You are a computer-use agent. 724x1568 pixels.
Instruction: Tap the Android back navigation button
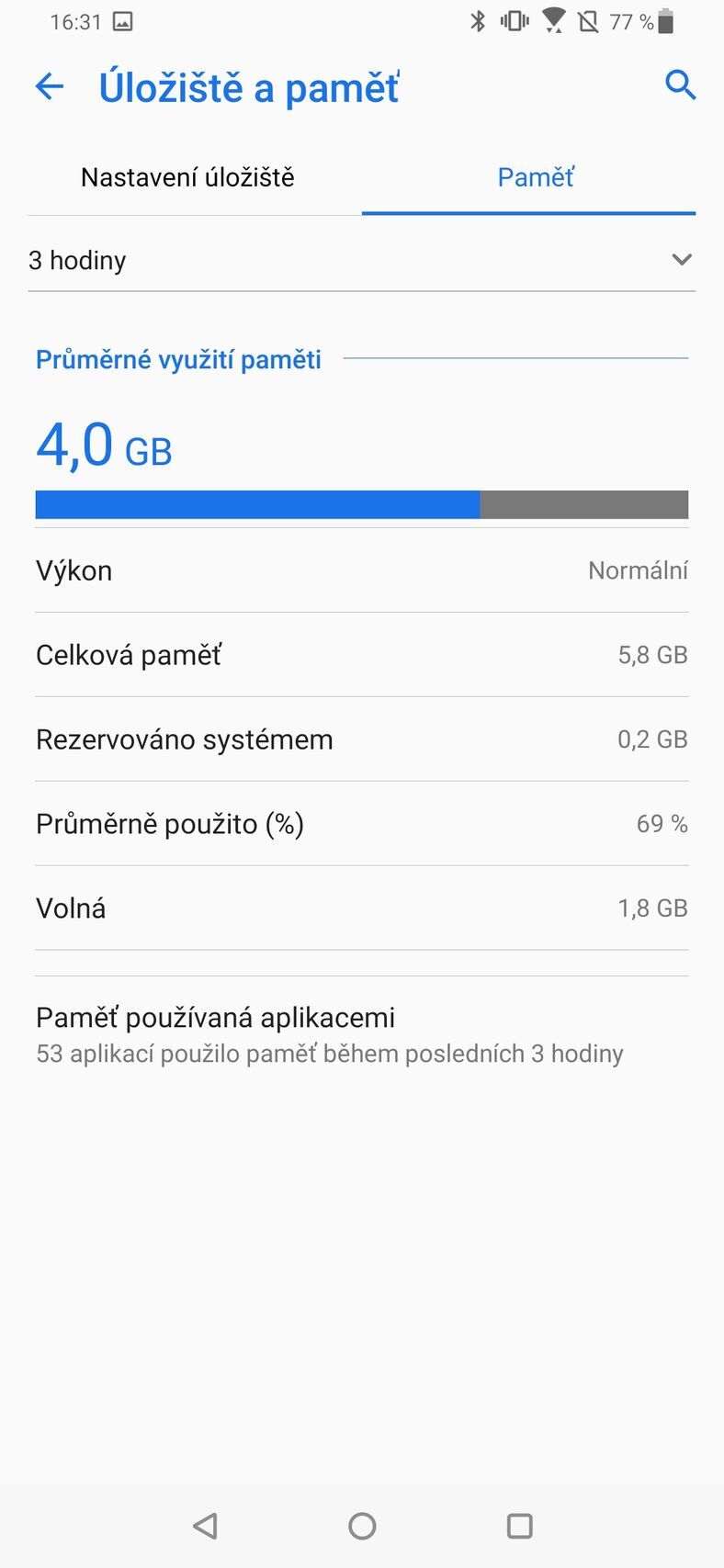point(205,1526)
